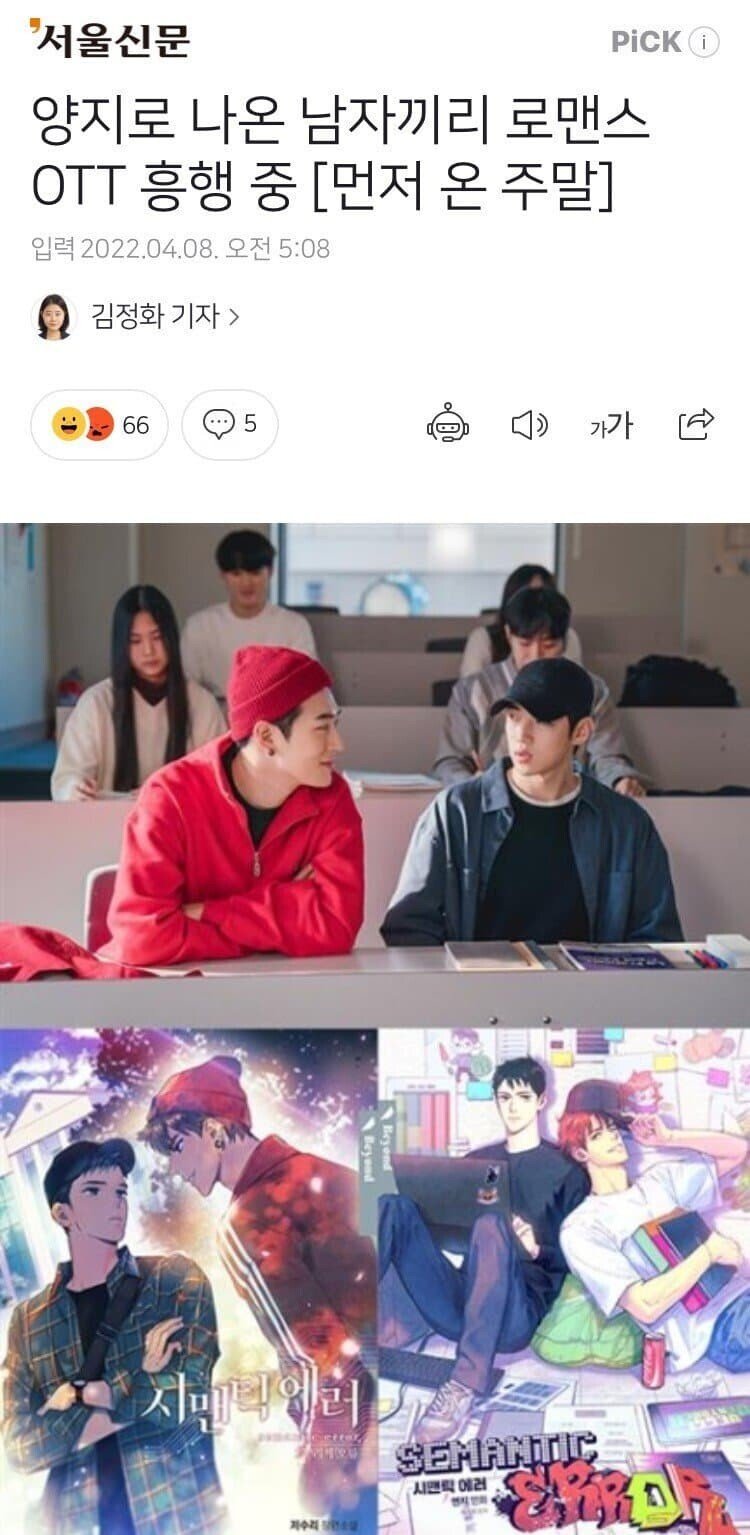Open the 서울신문 publisher page
750x1535 pixels.
click(x=108, y=40)
